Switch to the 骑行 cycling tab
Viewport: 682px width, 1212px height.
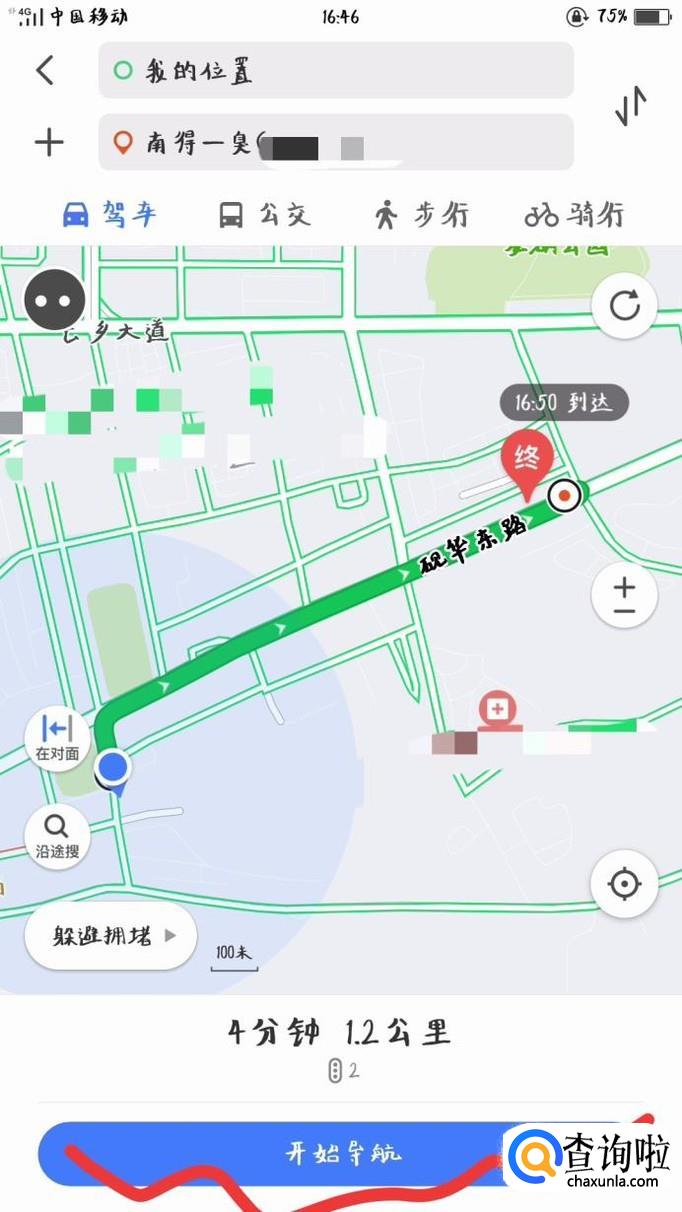pyautogui.click(x=575, y=214)
